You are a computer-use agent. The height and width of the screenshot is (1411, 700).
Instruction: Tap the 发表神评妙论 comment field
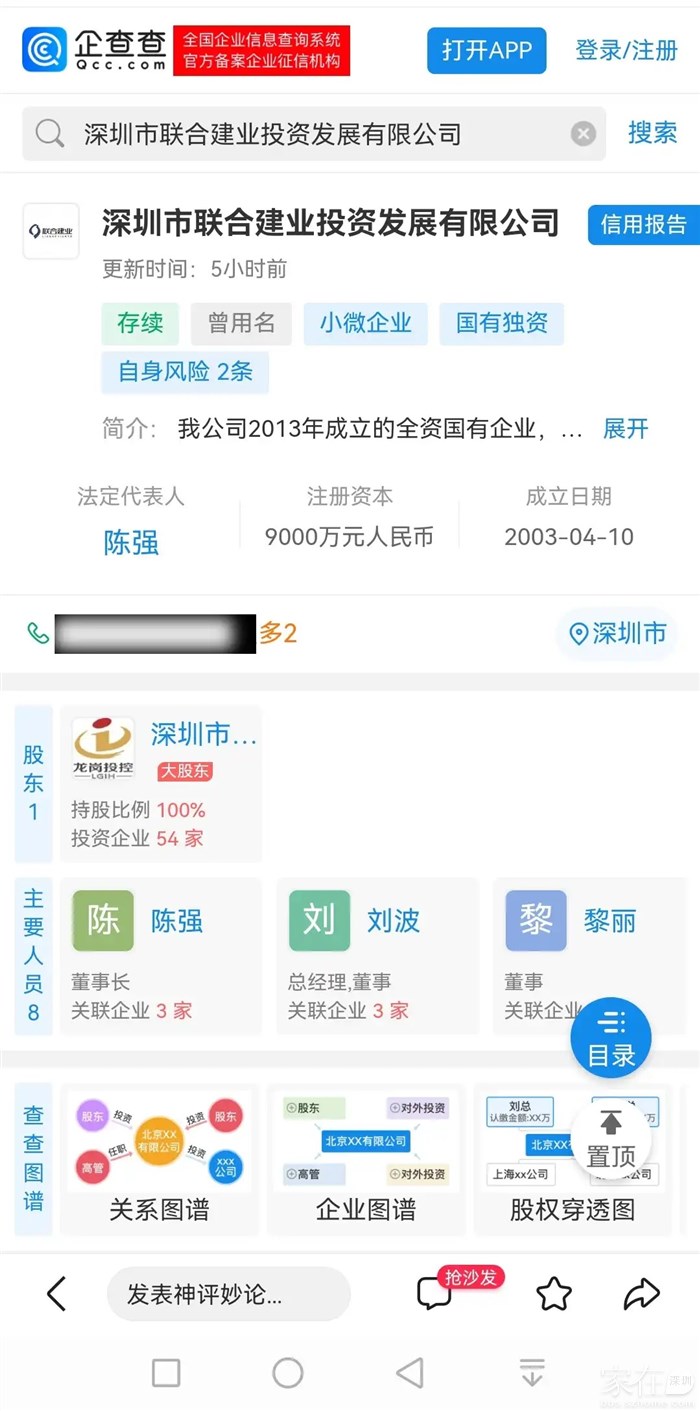(x=228, y=1294)
